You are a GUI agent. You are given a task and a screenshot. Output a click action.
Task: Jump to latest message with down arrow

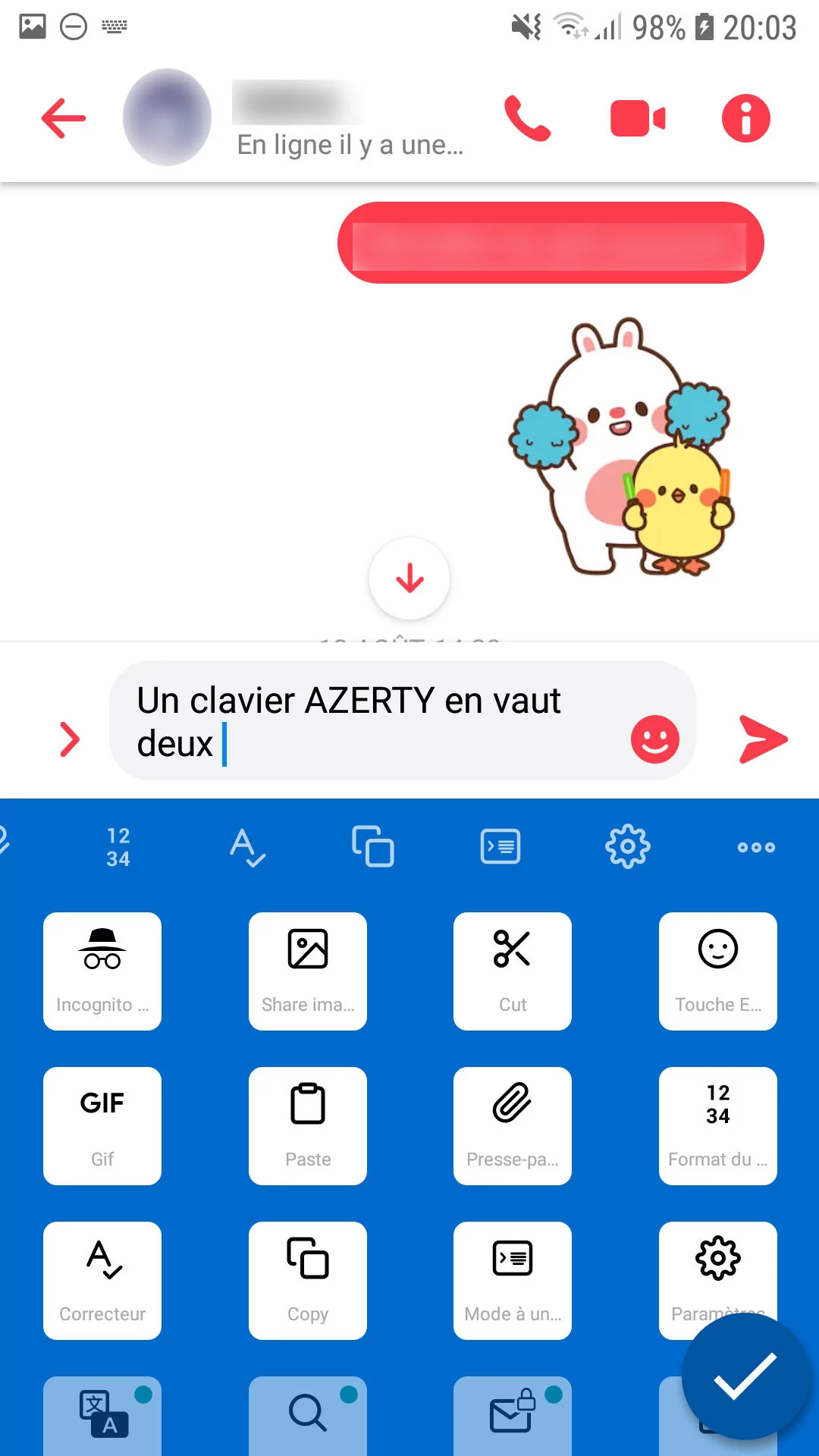point(409,579)
